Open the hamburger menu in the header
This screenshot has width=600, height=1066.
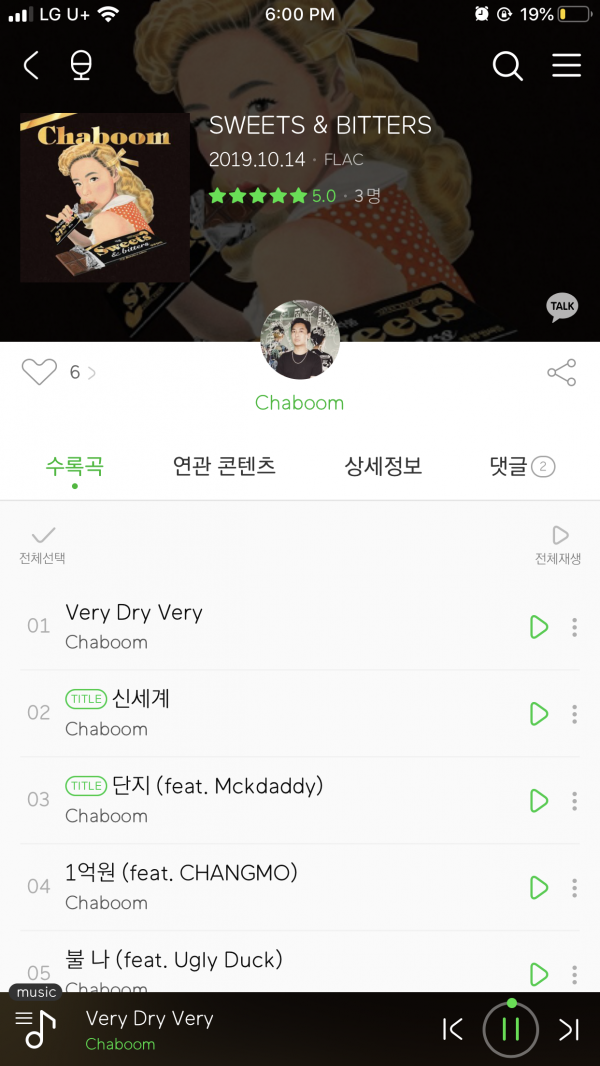tap(566, 66)
